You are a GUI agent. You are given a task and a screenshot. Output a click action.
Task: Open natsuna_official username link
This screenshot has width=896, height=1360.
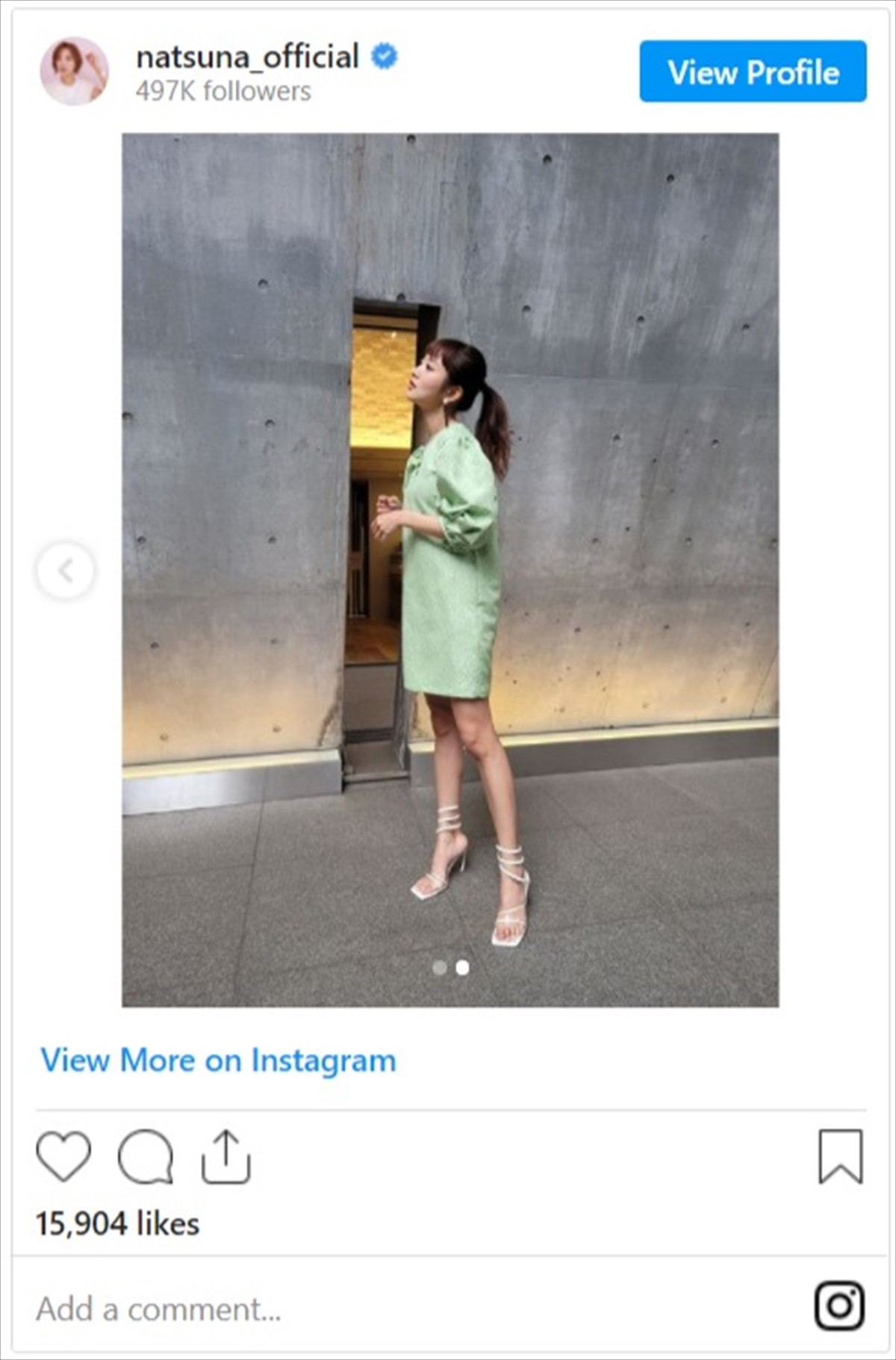click(247, 57)
